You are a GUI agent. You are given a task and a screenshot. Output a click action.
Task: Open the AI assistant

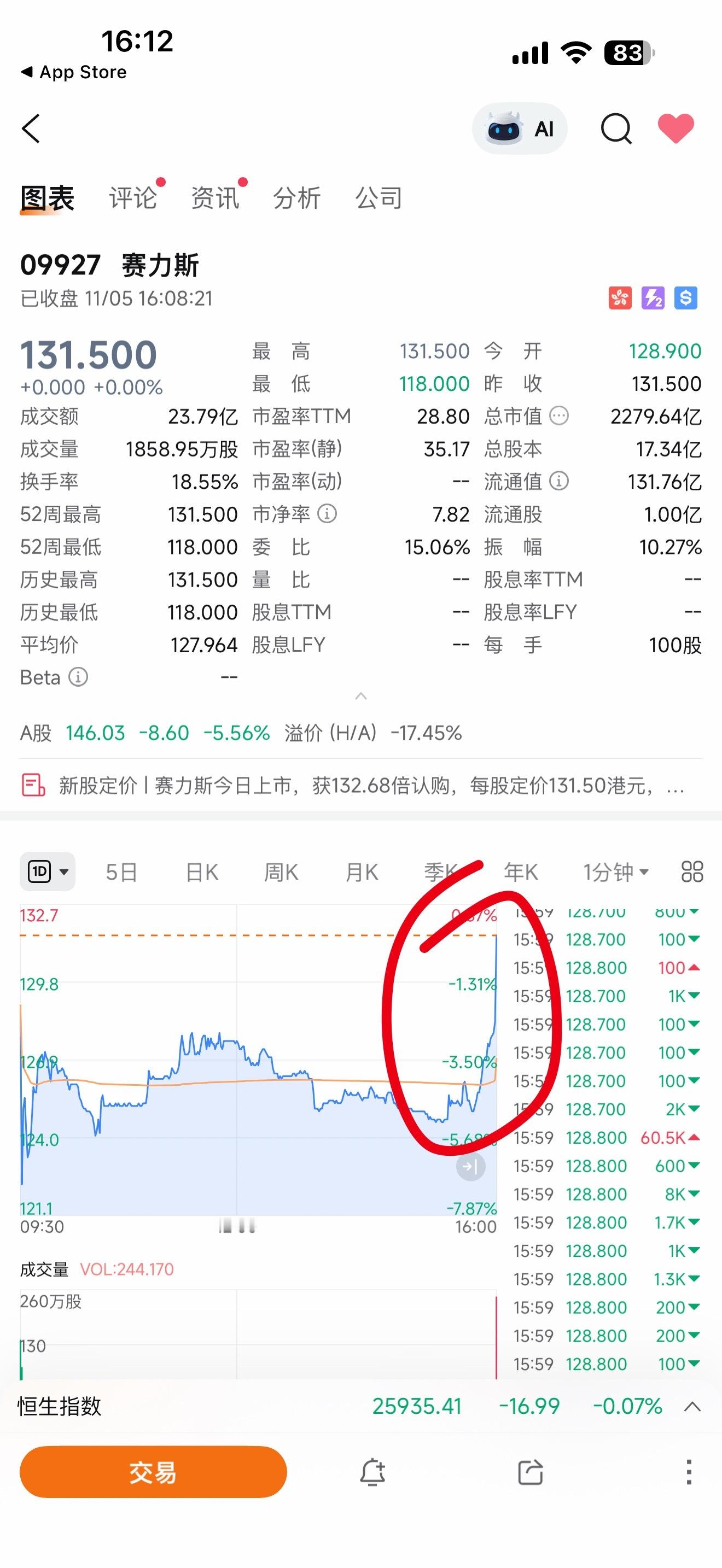click(519, 128)
